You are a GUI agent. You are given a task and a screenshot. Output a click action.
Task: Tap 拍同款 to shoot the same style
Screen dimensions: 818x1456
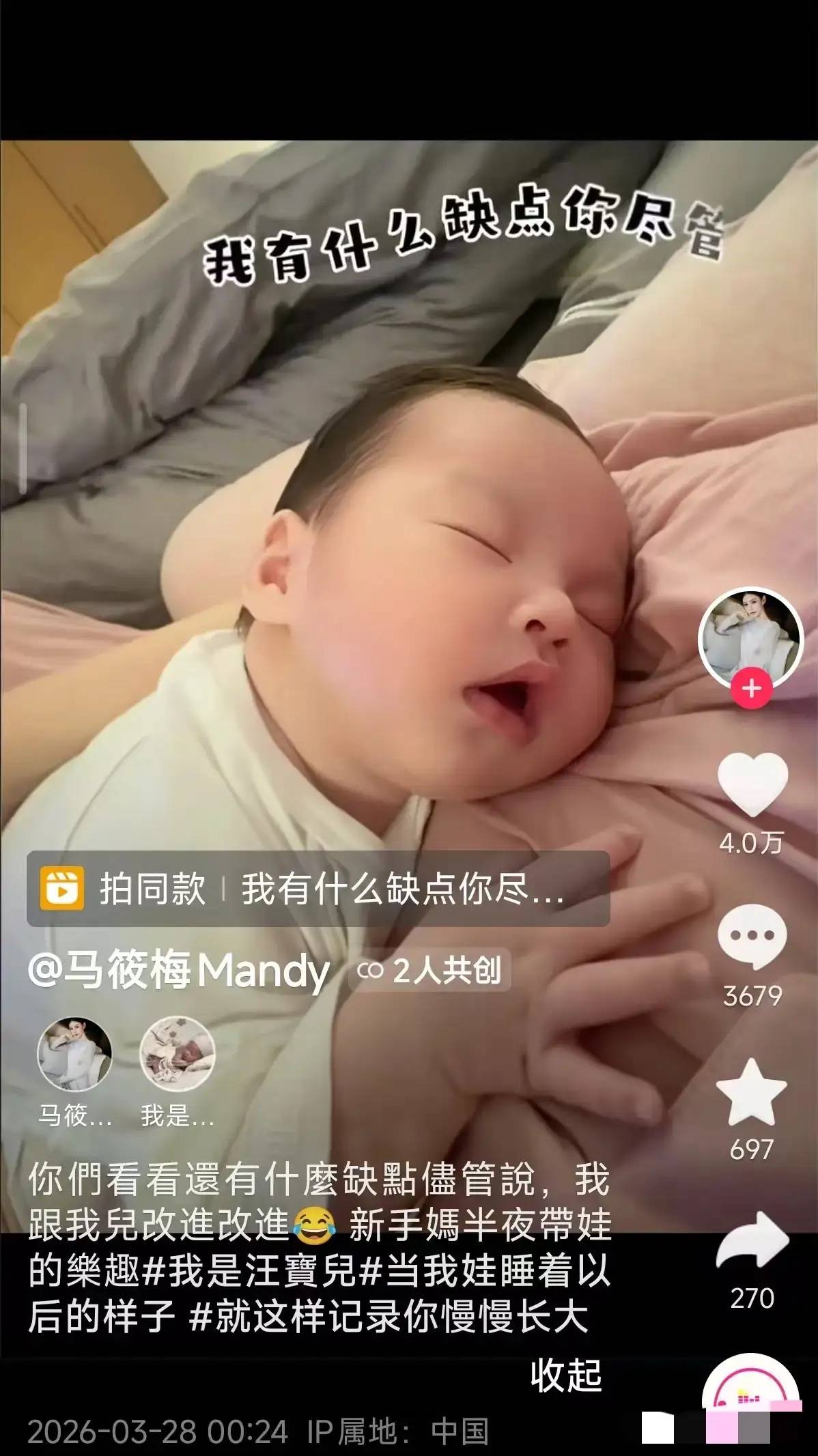click(x=153, y=889)
